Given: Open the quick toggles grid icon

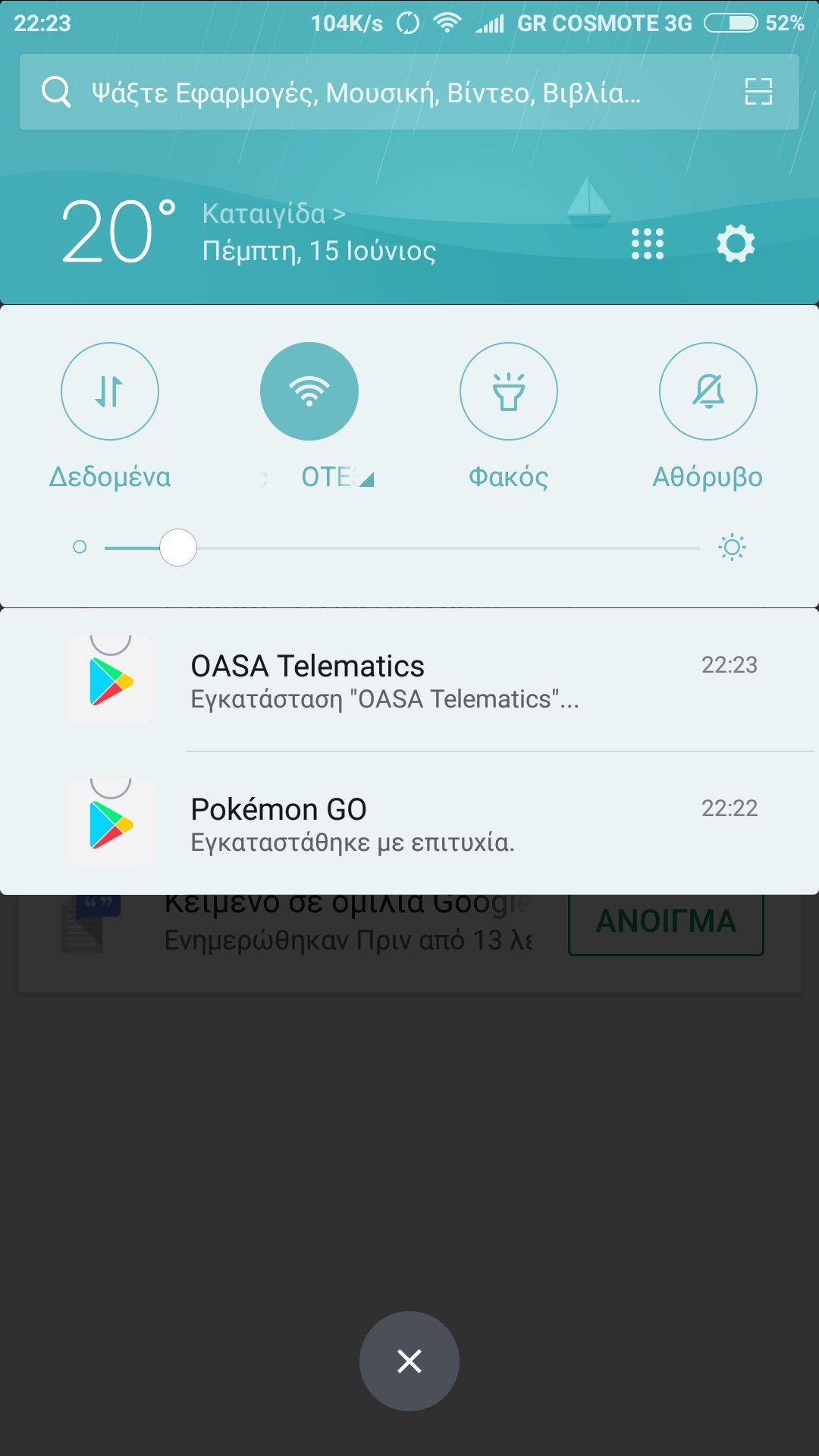Looking at the screenshot, I should pyautogui.click(x=648, y=244).
